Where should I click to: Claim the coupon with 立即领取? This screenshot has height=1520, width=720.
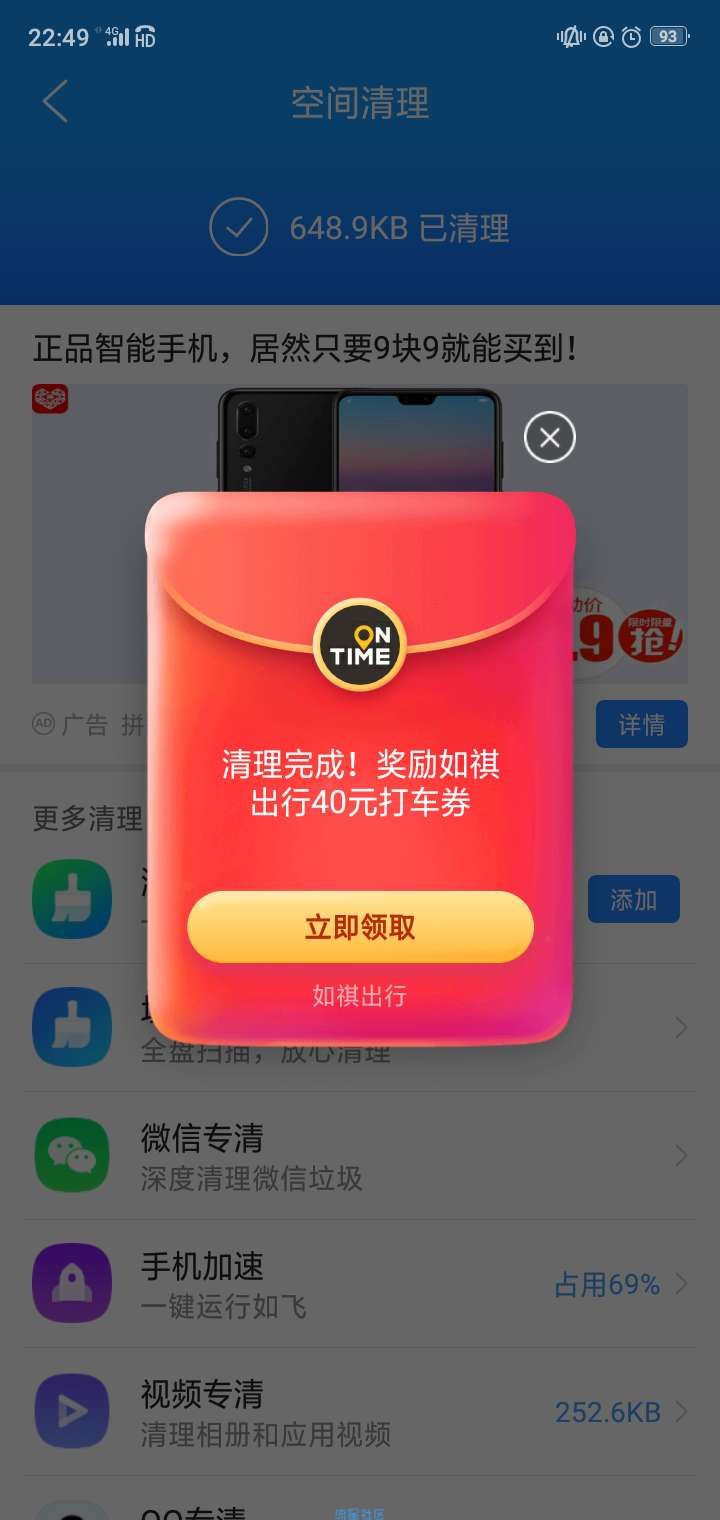pyautogui.click(x=360, y=927)
